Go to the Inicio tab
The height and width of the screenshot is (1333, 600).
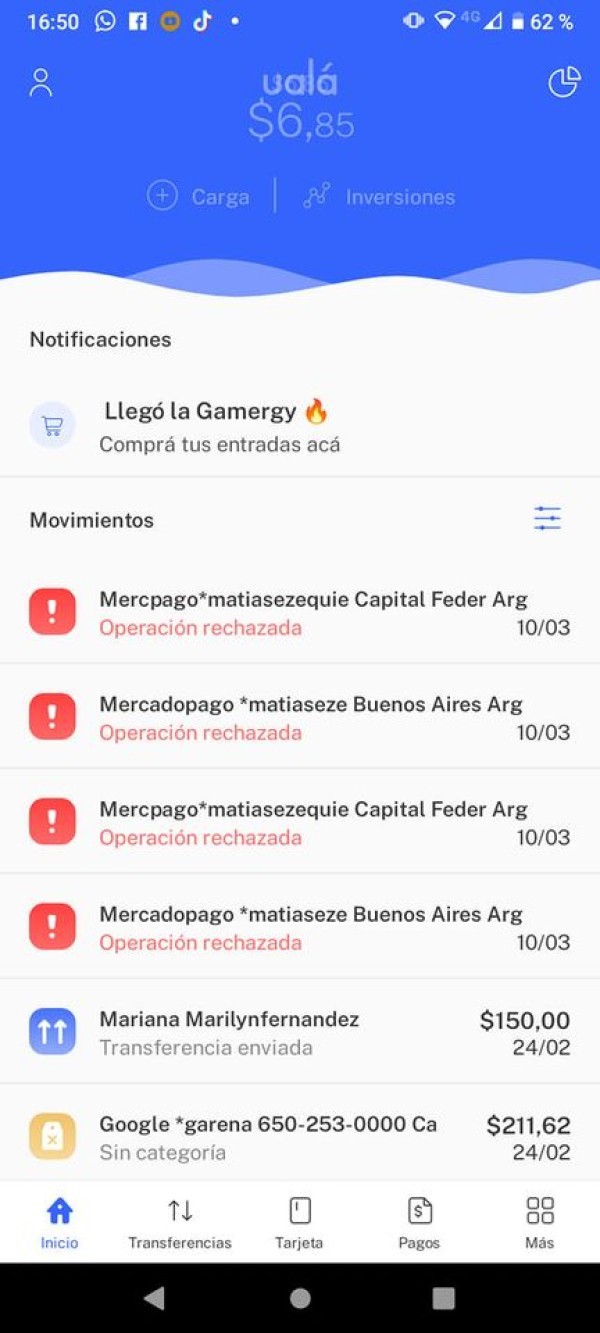click(x=60, y=1223)
